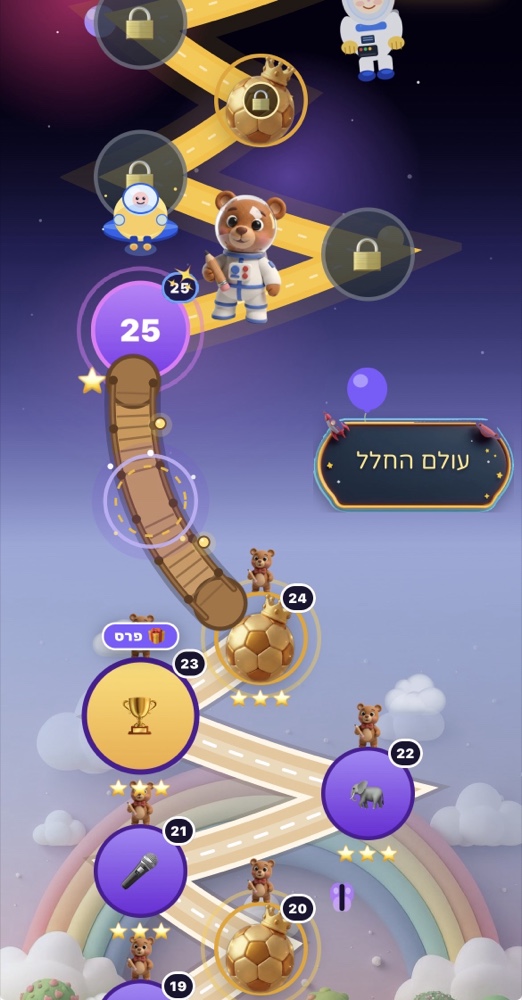Start level 25
522x1000 pixels.
click(x=140, y=330)
